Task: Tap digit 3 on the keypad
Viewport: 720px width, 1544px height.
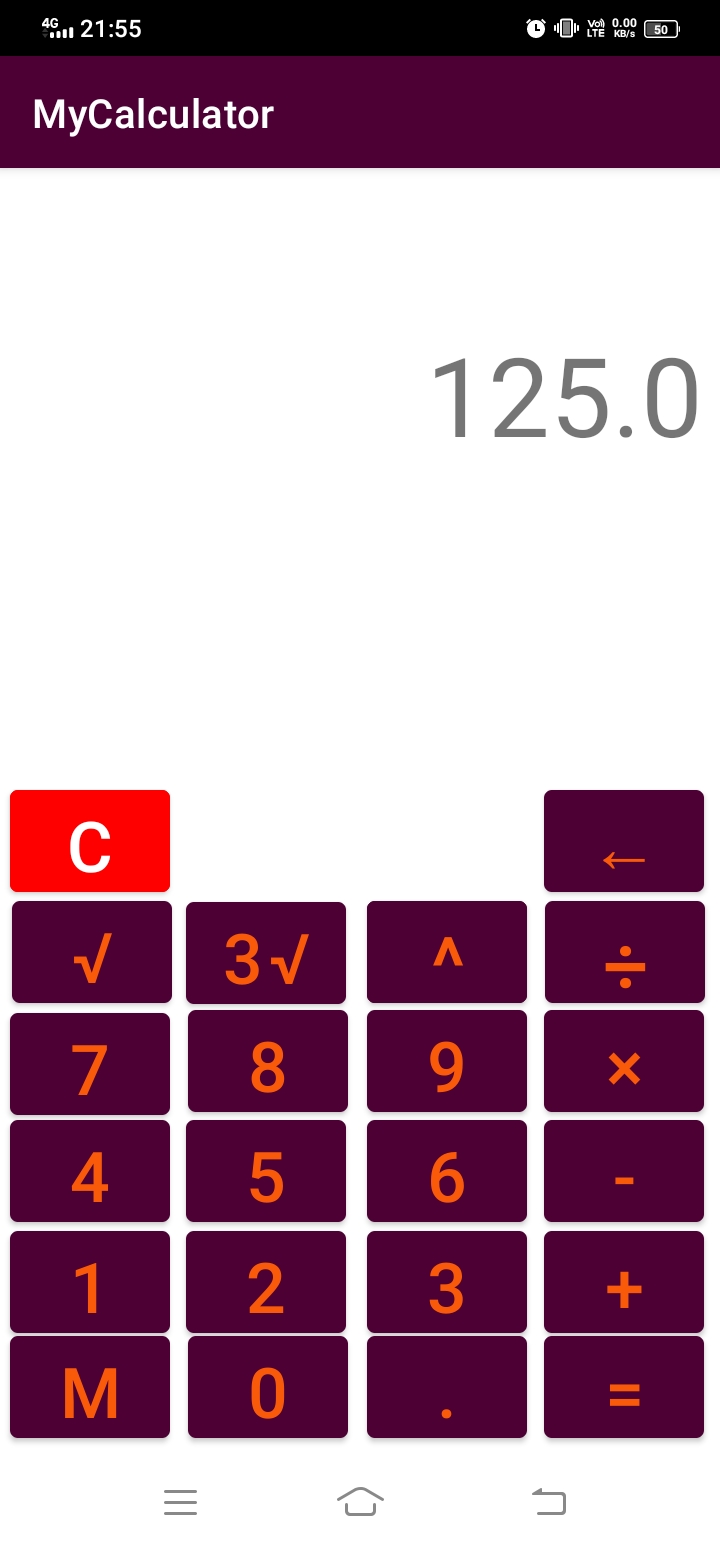Action: tap(446, 1282)
